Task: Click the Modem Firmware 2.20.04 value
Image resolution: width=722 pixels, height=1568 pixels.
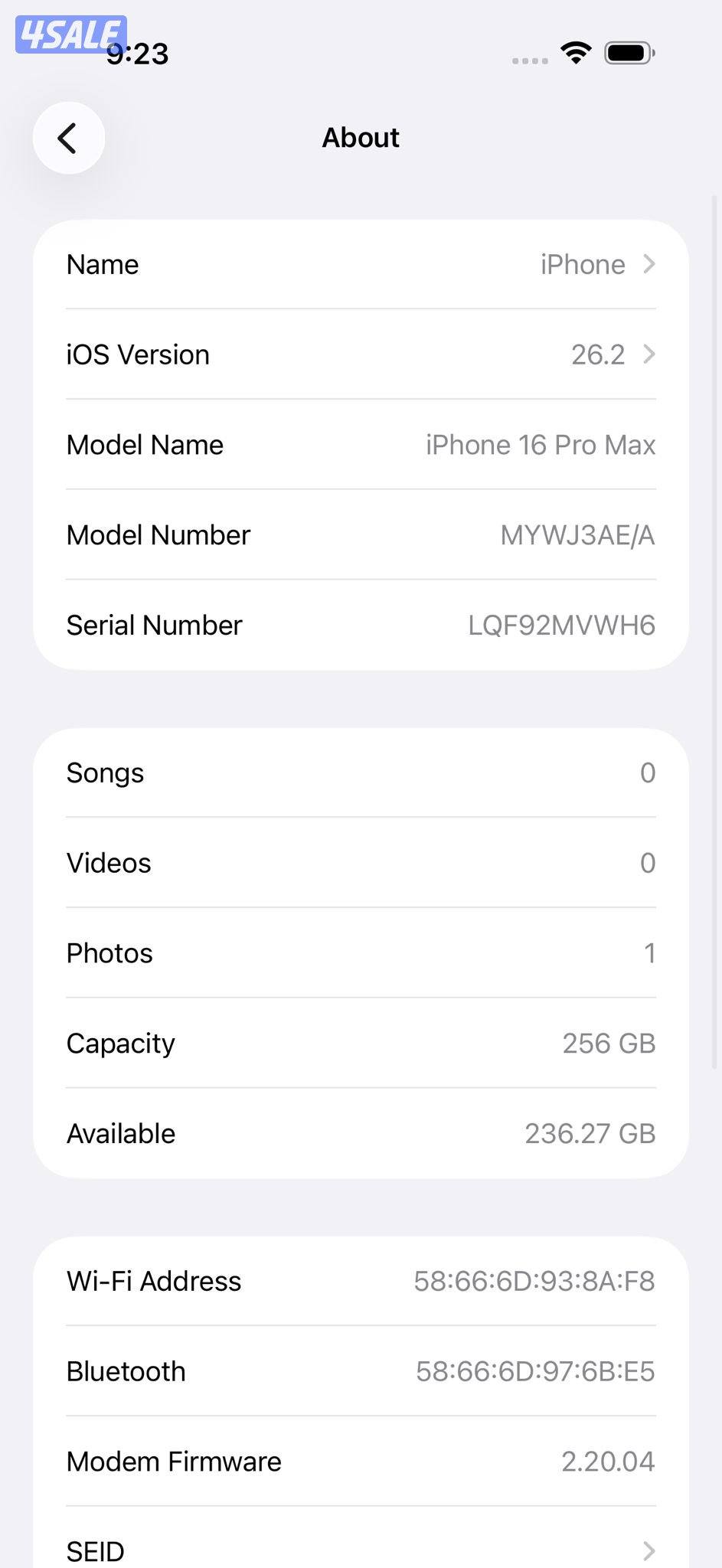Action: (x=608, y=1461)
